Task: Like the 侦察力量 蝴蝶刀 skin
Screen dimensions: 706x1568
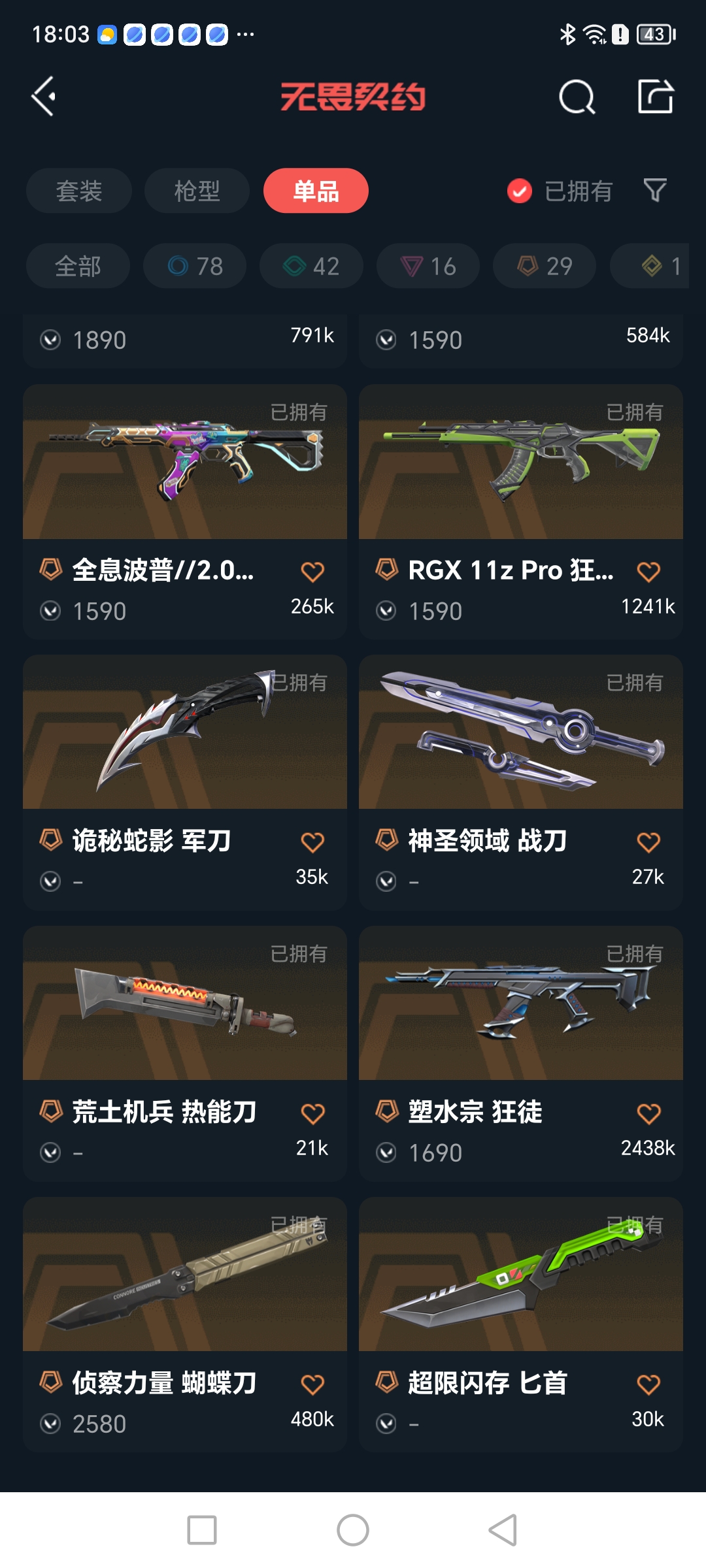Action: [312, 1384]
